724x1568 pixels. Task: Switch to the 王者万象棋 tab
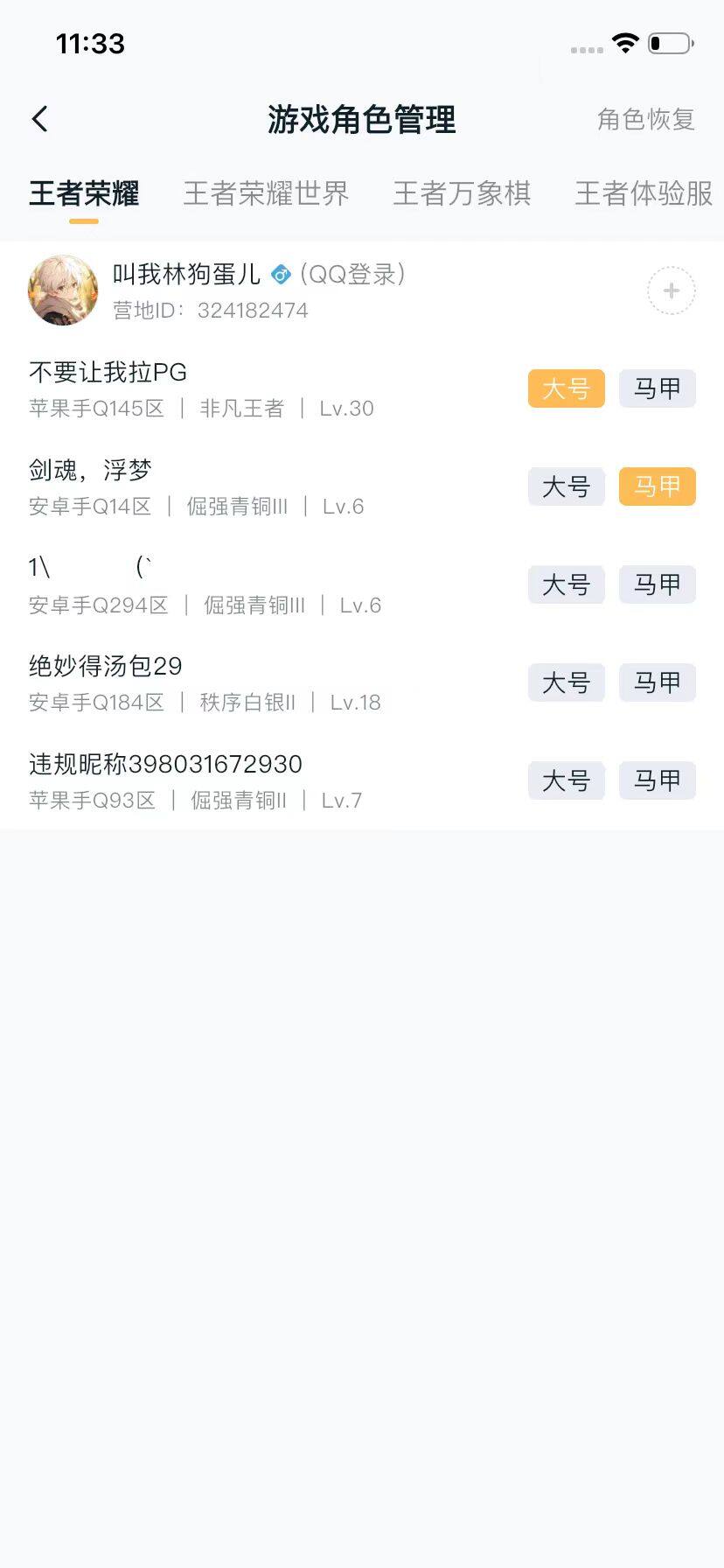pyautogui.click(x=463, y=194)
